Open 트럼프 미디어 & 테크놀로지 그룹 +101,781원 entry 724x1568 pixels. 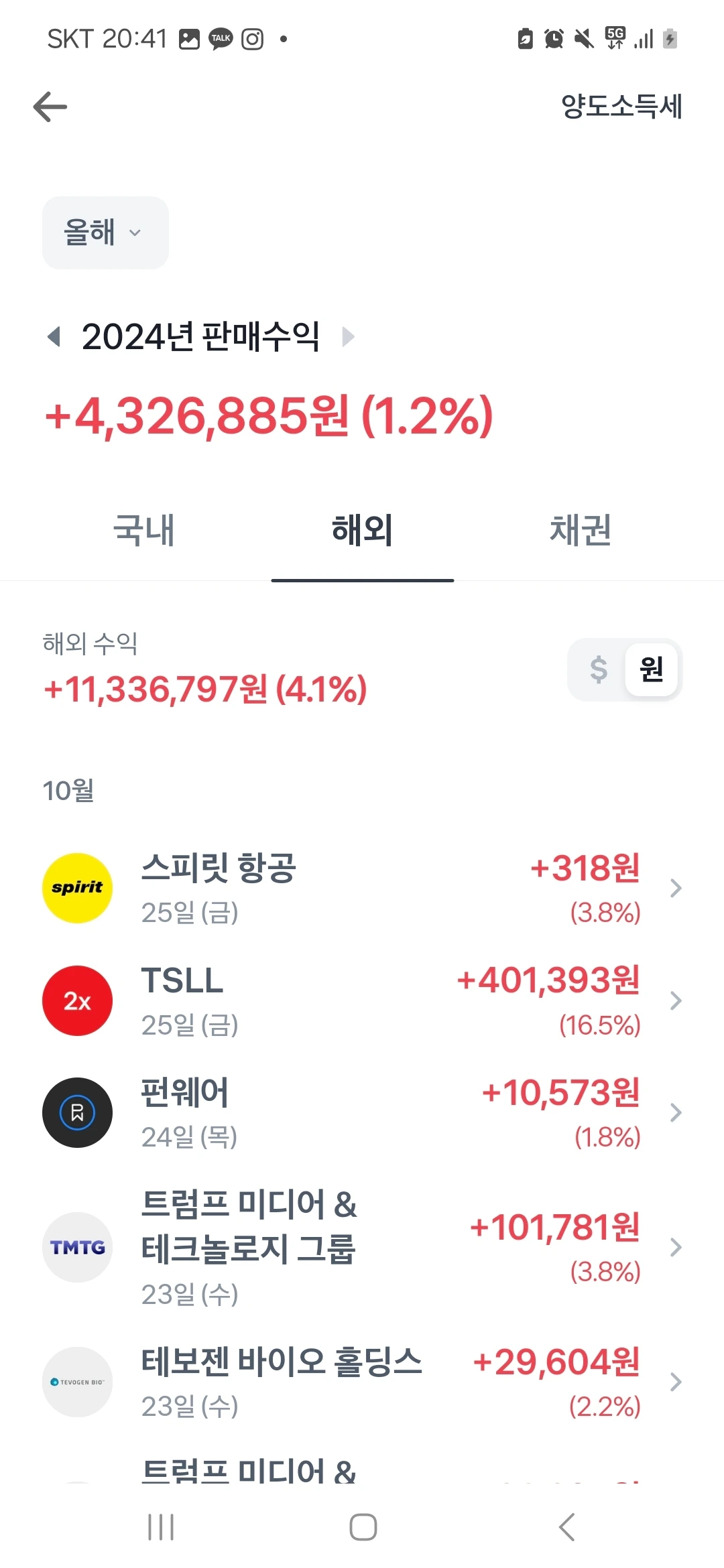362,1247
